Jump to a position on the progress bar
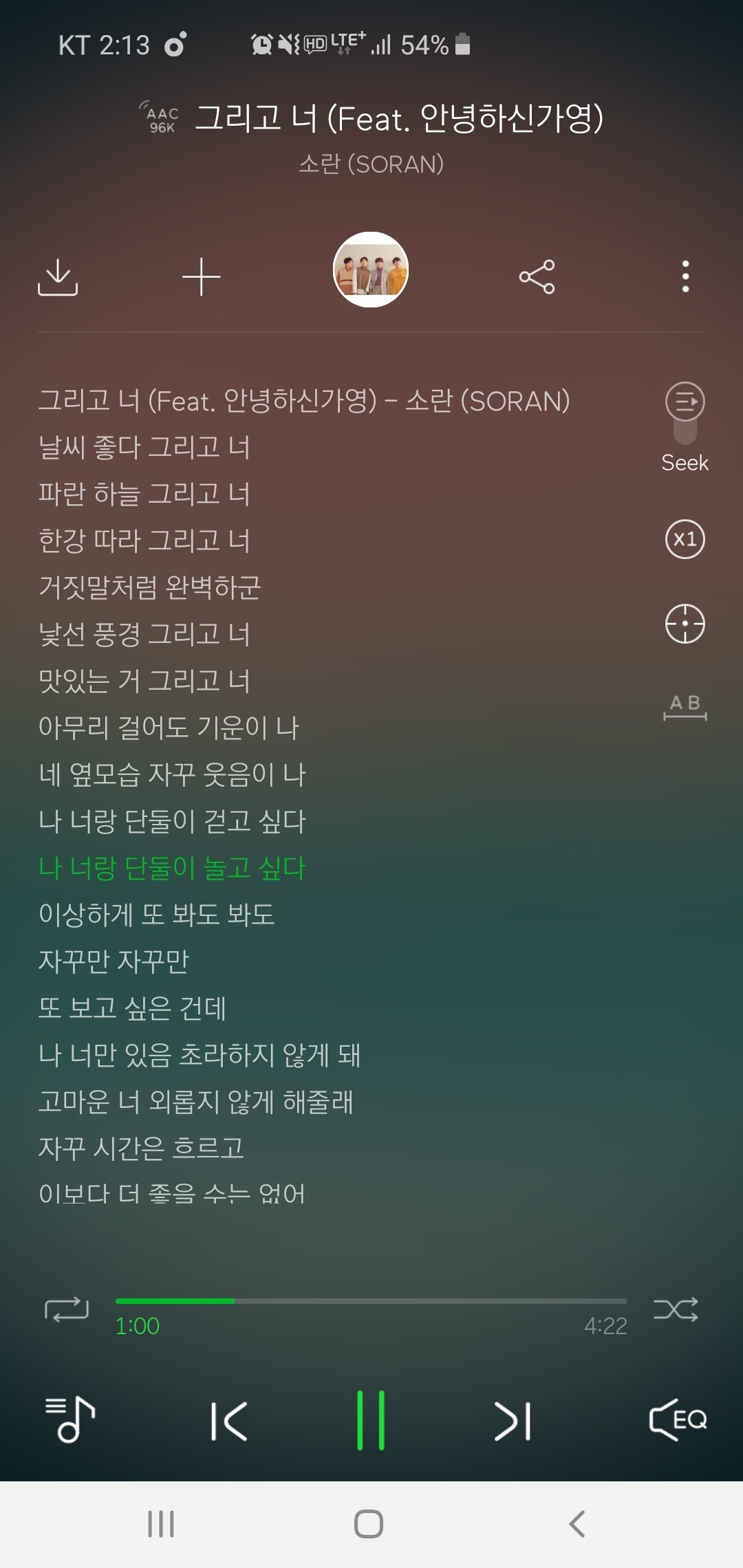Viewport: 743px width, 1568px height. coord(371,1301)
